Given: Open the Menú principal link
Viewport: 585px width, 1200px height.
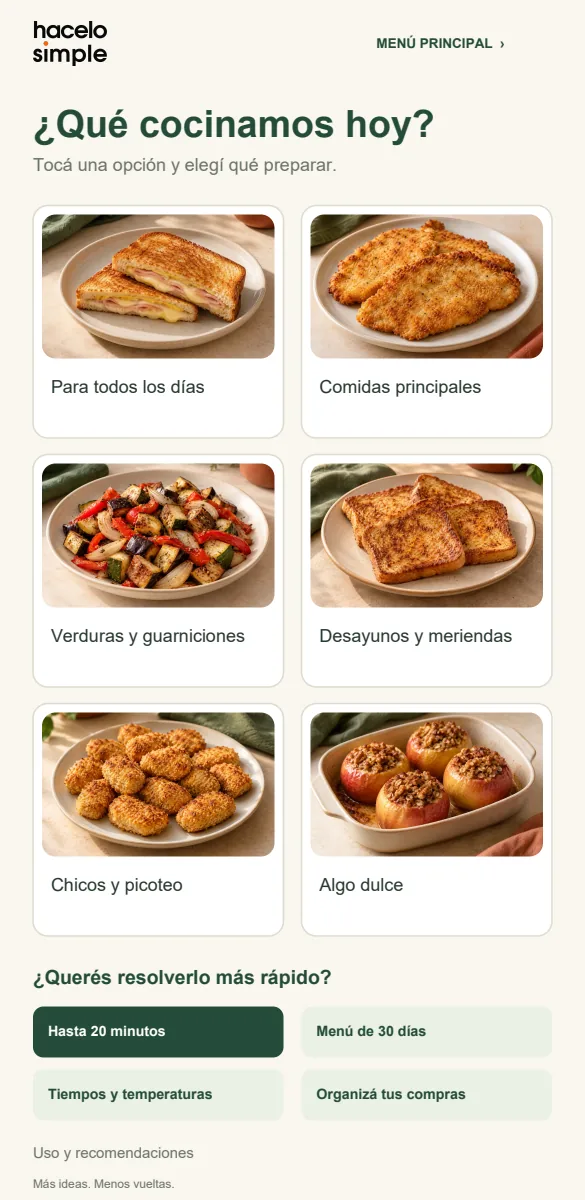Looking at the screenshot, I should point(440,44).
